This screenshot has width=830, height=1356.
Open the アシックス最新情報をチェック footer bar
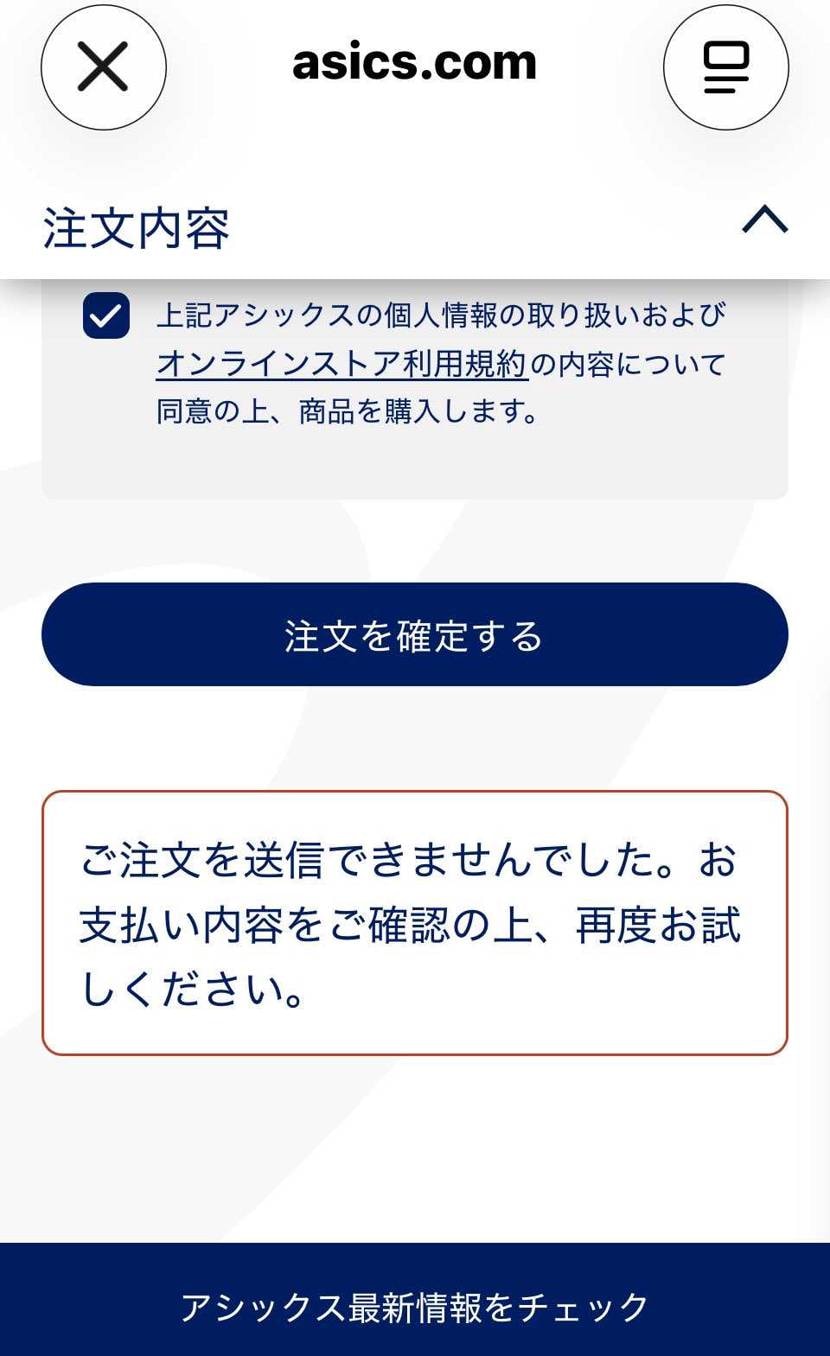414,1305
